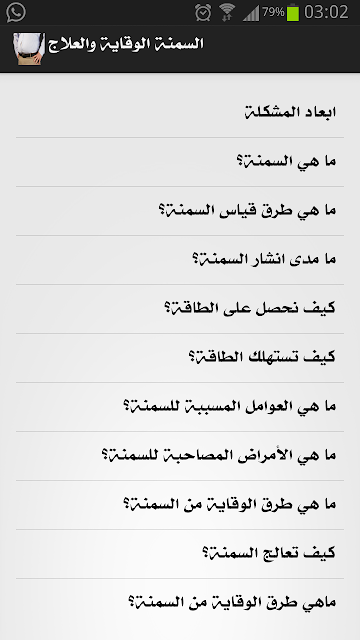The width and height of the screenshot is (360, 640).
Task: Select 'ما هي طرق قياس السمنة؟'
Action: click(180, 211)
